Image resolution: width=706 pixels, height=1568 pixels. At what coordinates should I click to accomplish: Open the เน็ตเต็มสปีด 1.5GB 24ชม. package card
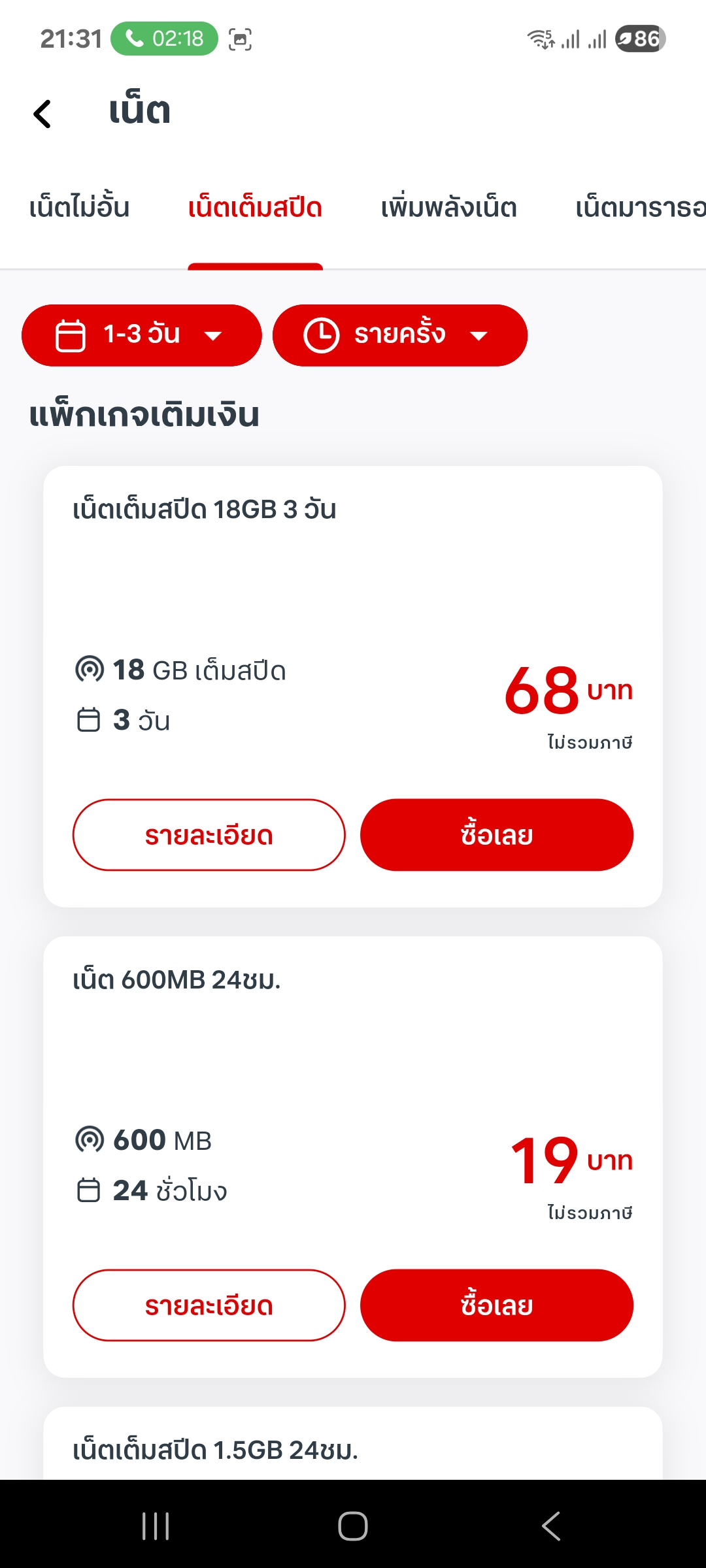(353, 1444)
